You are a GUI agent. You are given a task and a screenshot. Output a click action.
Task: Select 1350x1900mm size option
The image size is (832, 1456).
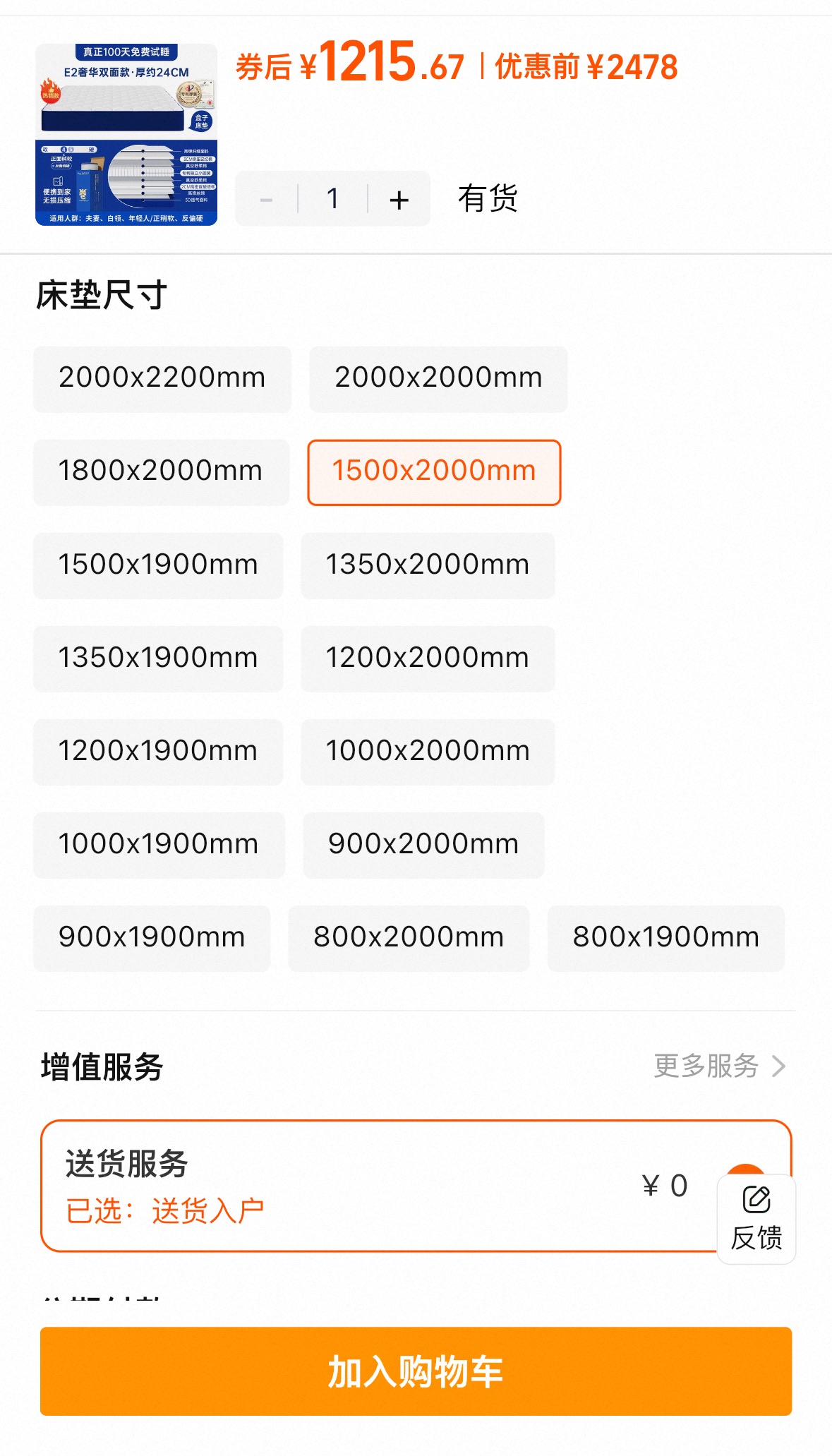(x=158, y=658)
